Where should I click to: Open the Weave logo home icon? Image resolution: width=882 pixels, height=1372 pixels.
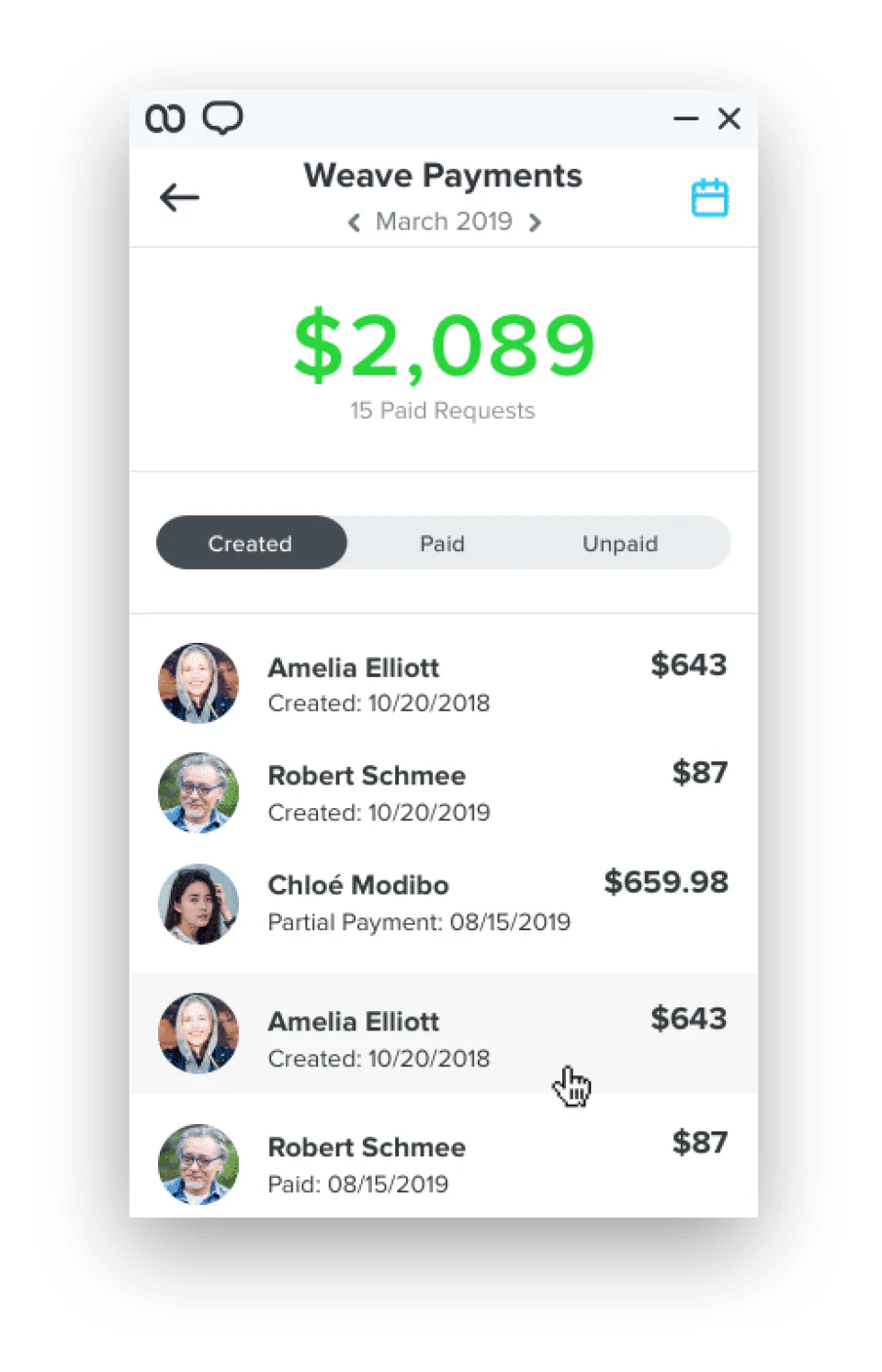[165, 118]
